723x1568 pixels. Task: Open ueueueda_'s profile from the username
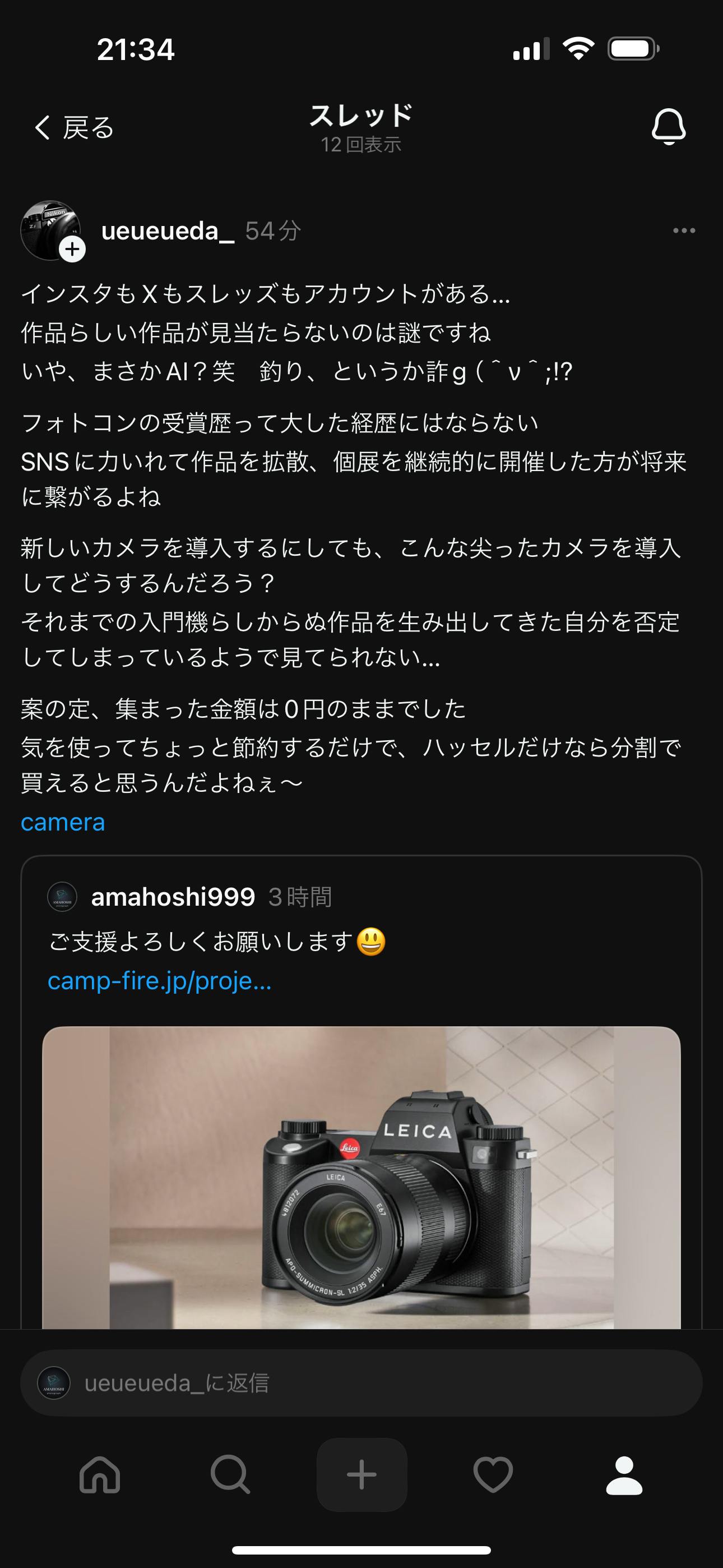click(168, 231)
